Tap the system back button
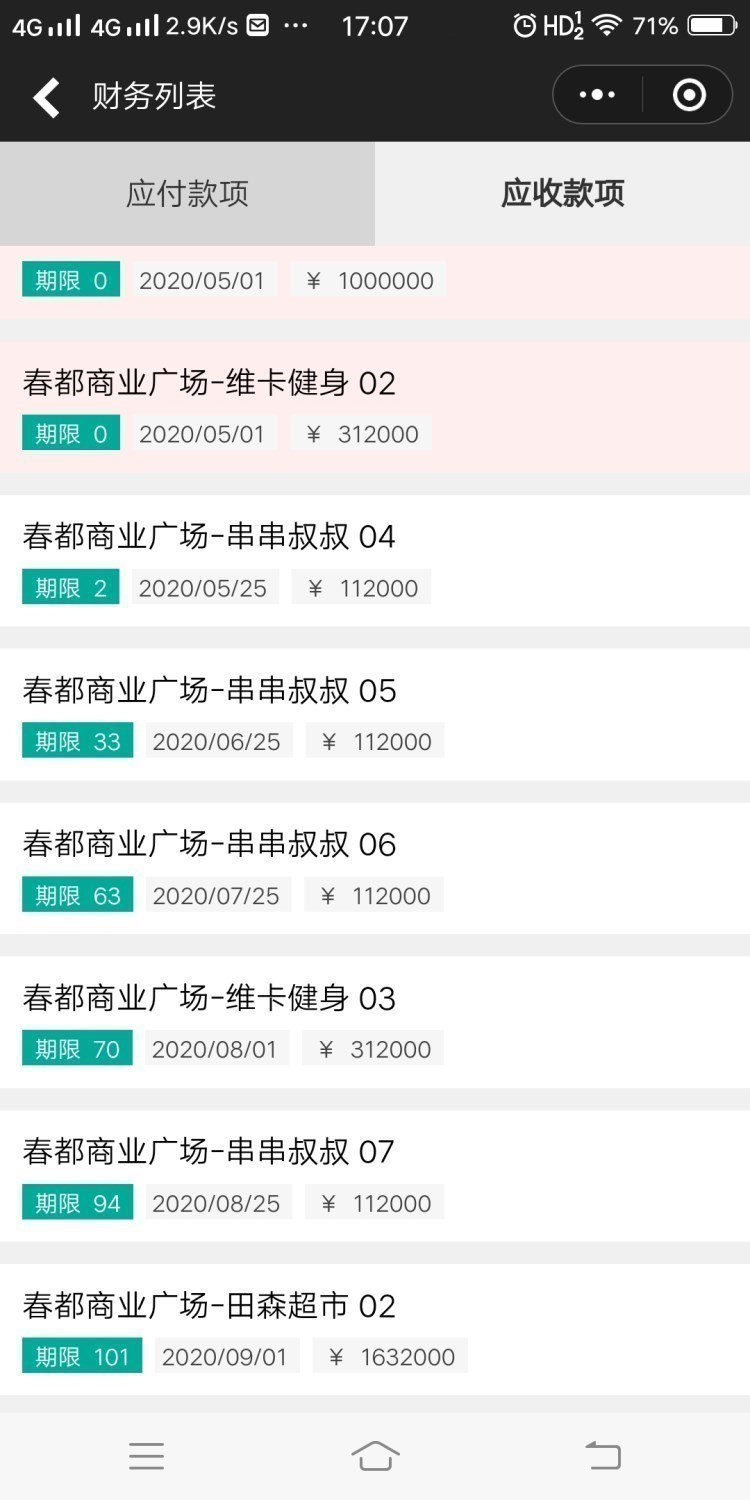750x1500 pixels. [603, 1456]
